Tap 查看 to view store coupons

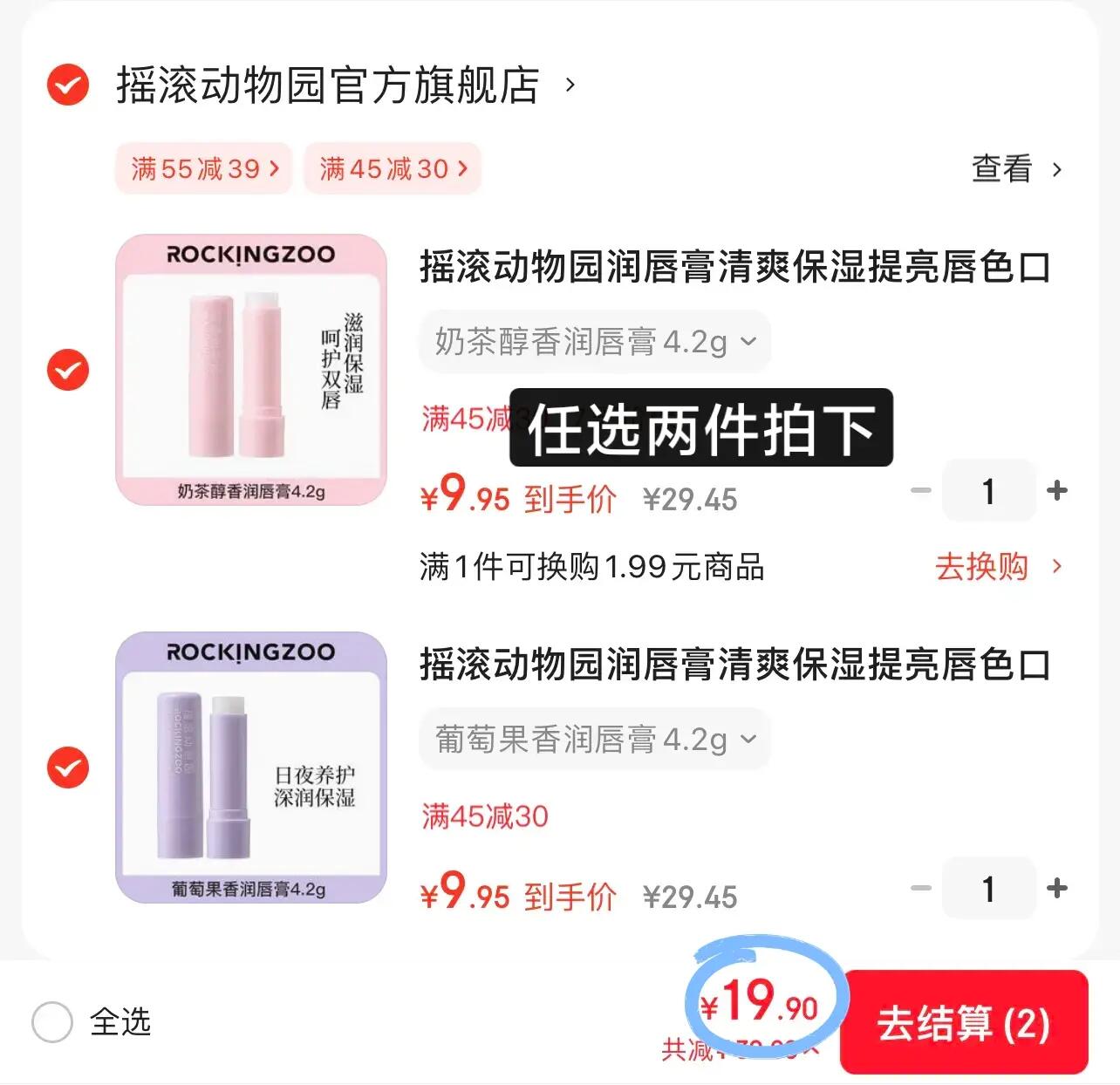1016,169
